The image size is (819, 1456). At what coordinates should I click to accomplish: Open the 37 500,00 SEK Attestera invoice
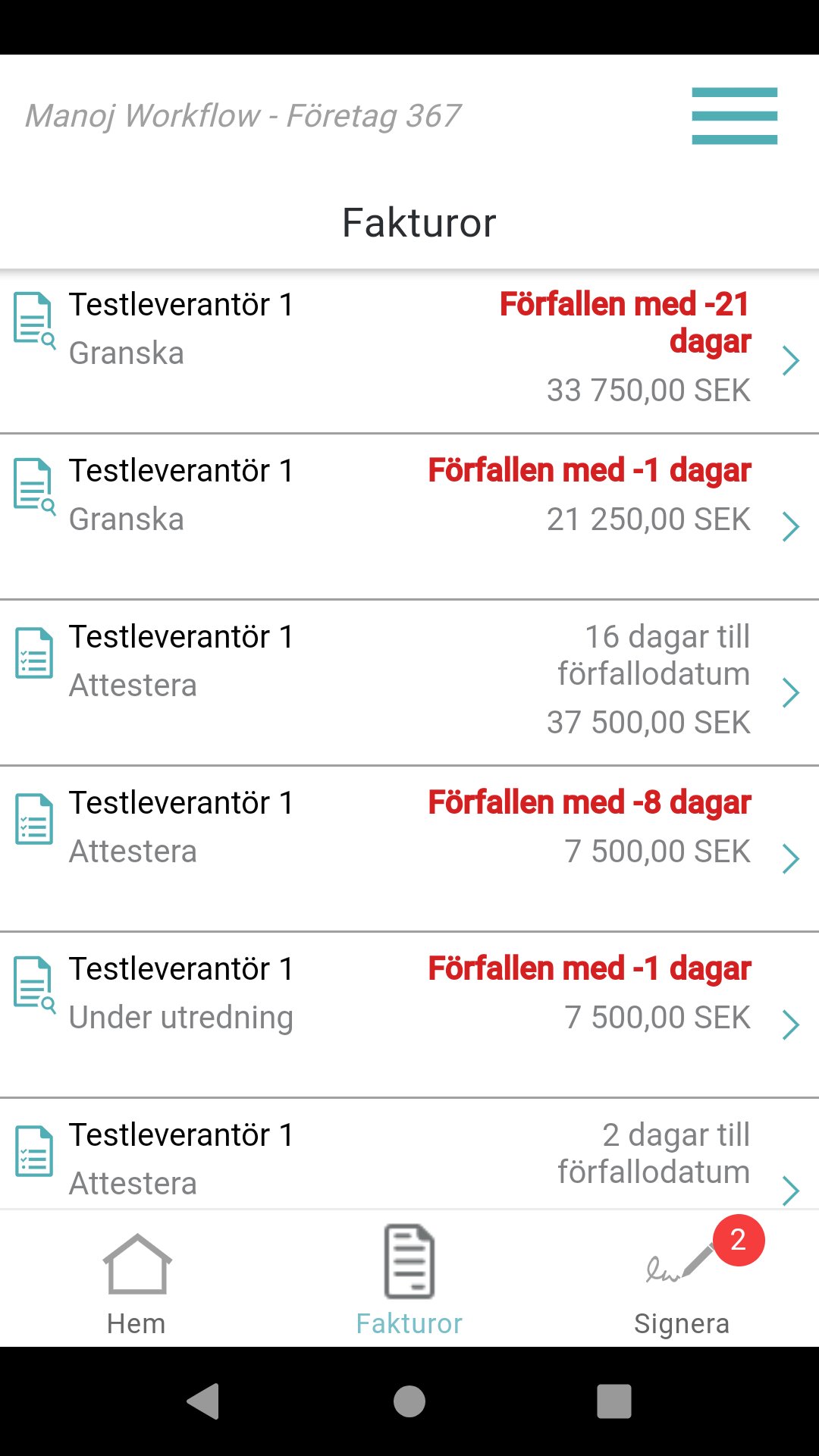pyautogui.click(x=409, y=682)
